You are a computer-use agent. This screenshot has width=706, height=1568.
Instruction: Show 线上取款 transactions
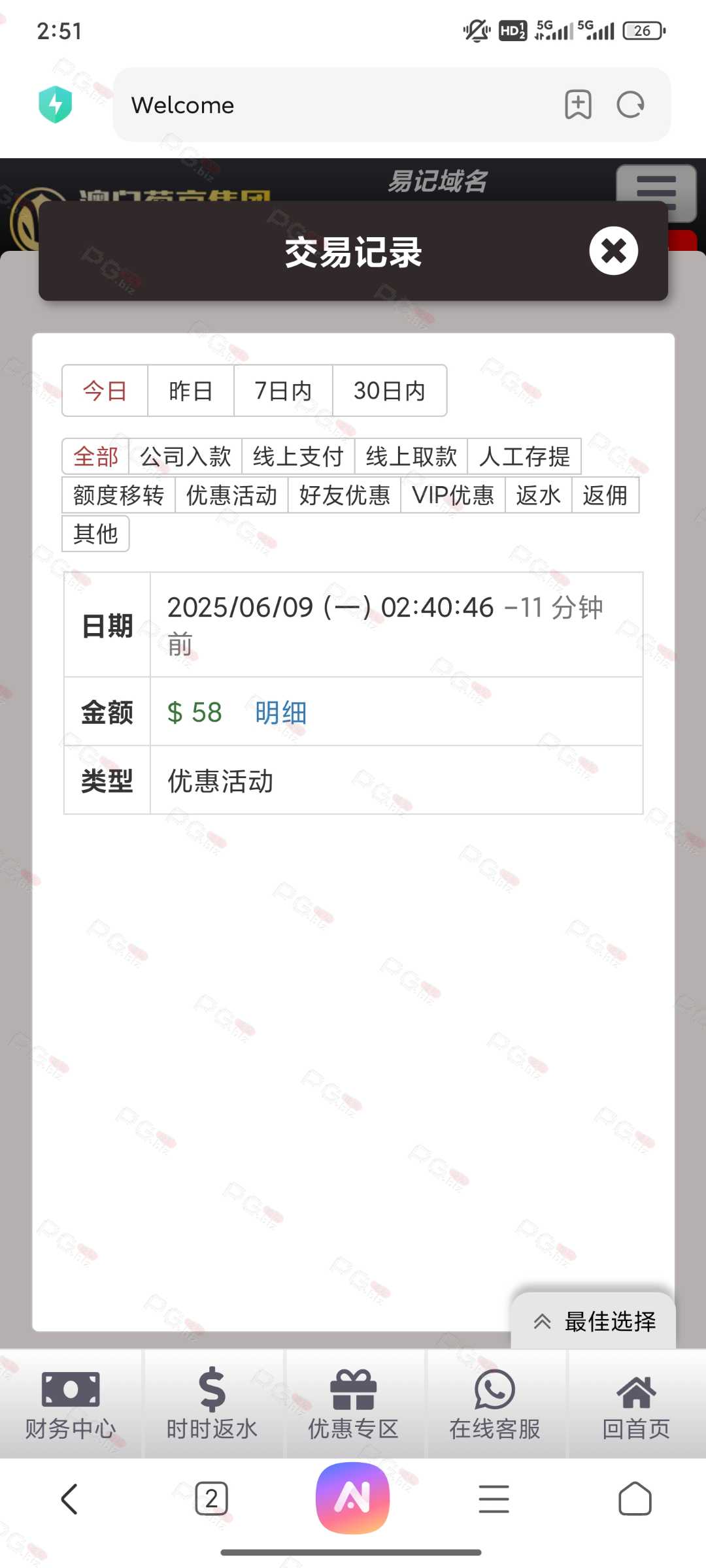[411, 456]
